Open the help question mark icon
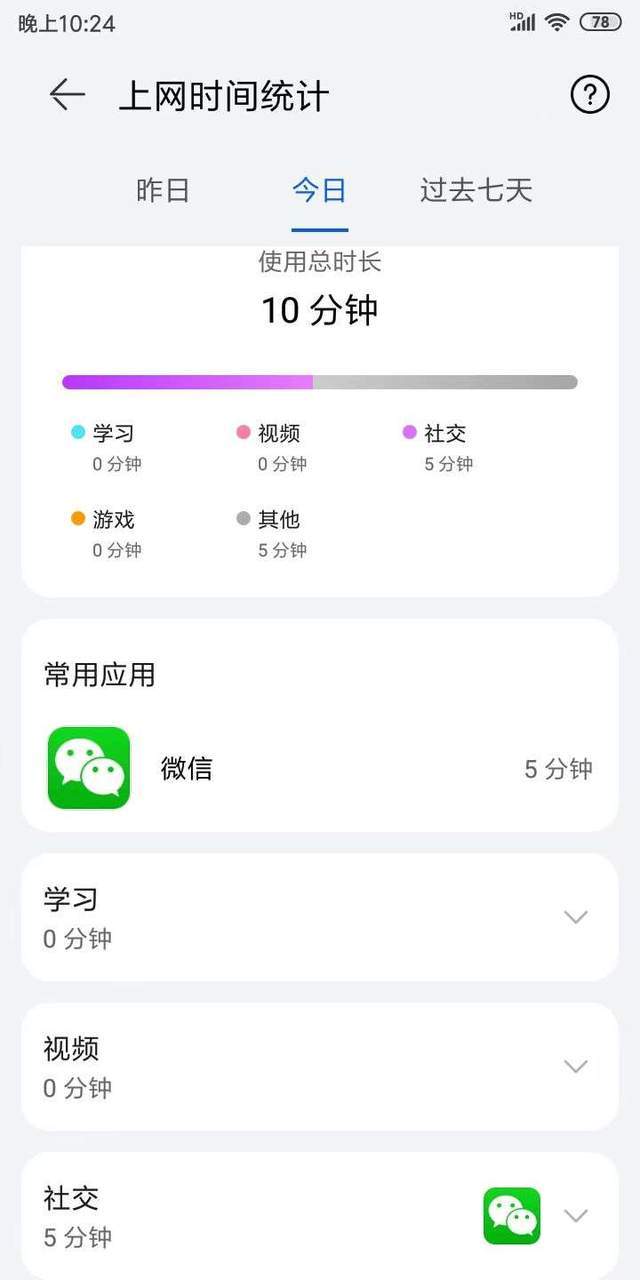640x1280 pixels. [589, 95]
